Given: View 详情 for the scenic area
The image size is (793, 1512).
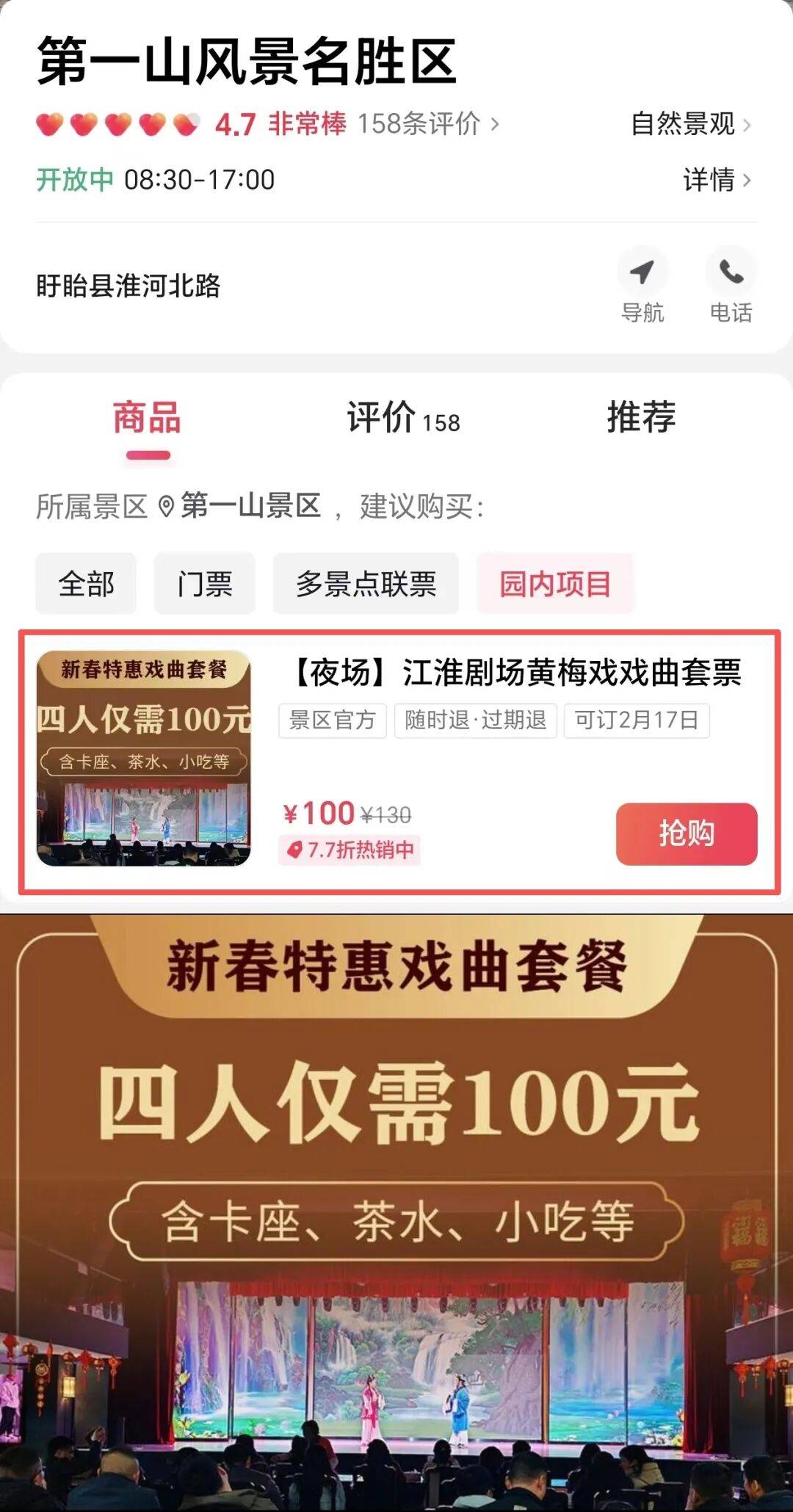Looking at the screenshot, I should tap(716, 180).
